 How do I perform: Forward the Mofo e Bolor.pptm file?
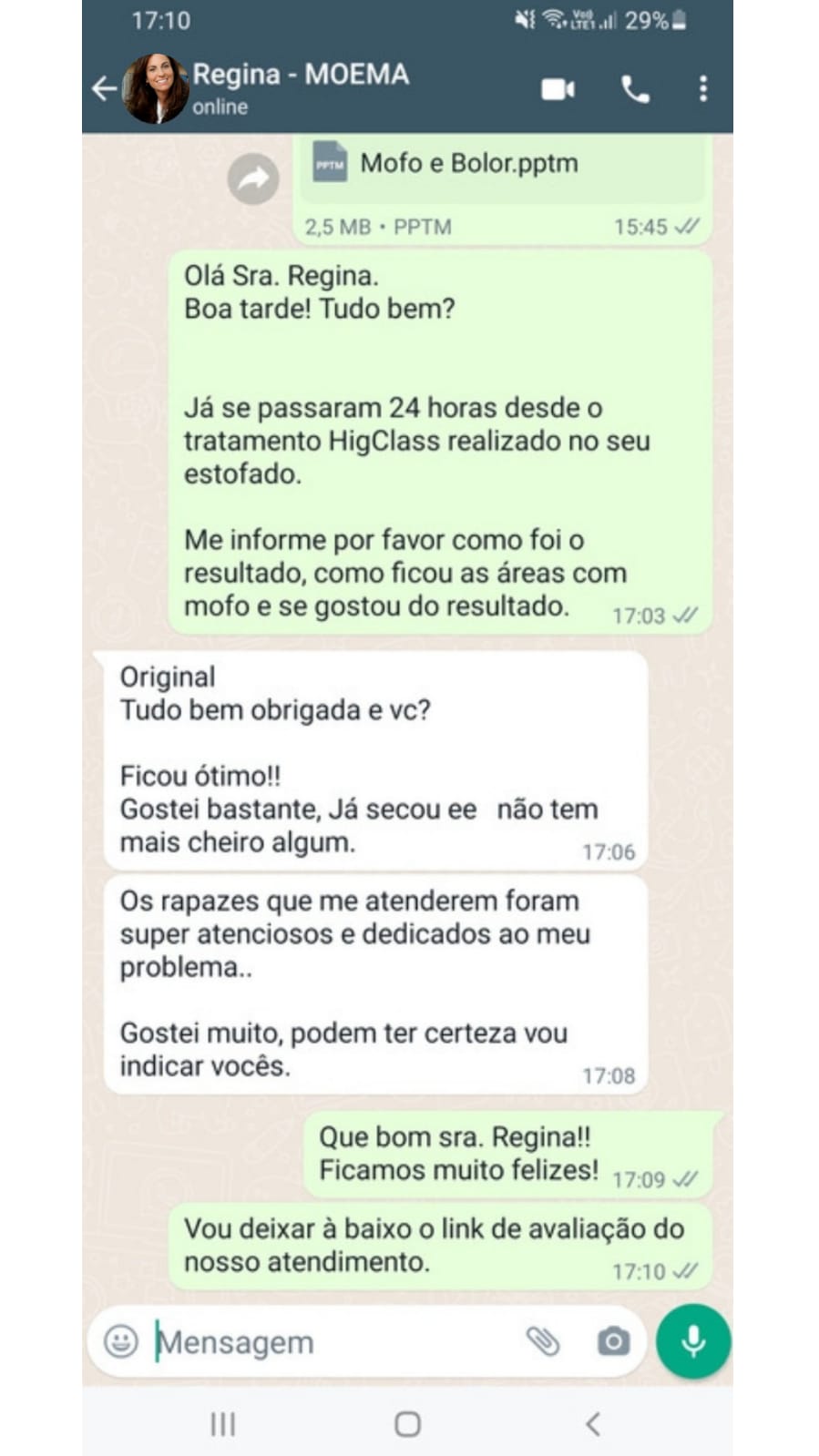click(x=252, y=179)
